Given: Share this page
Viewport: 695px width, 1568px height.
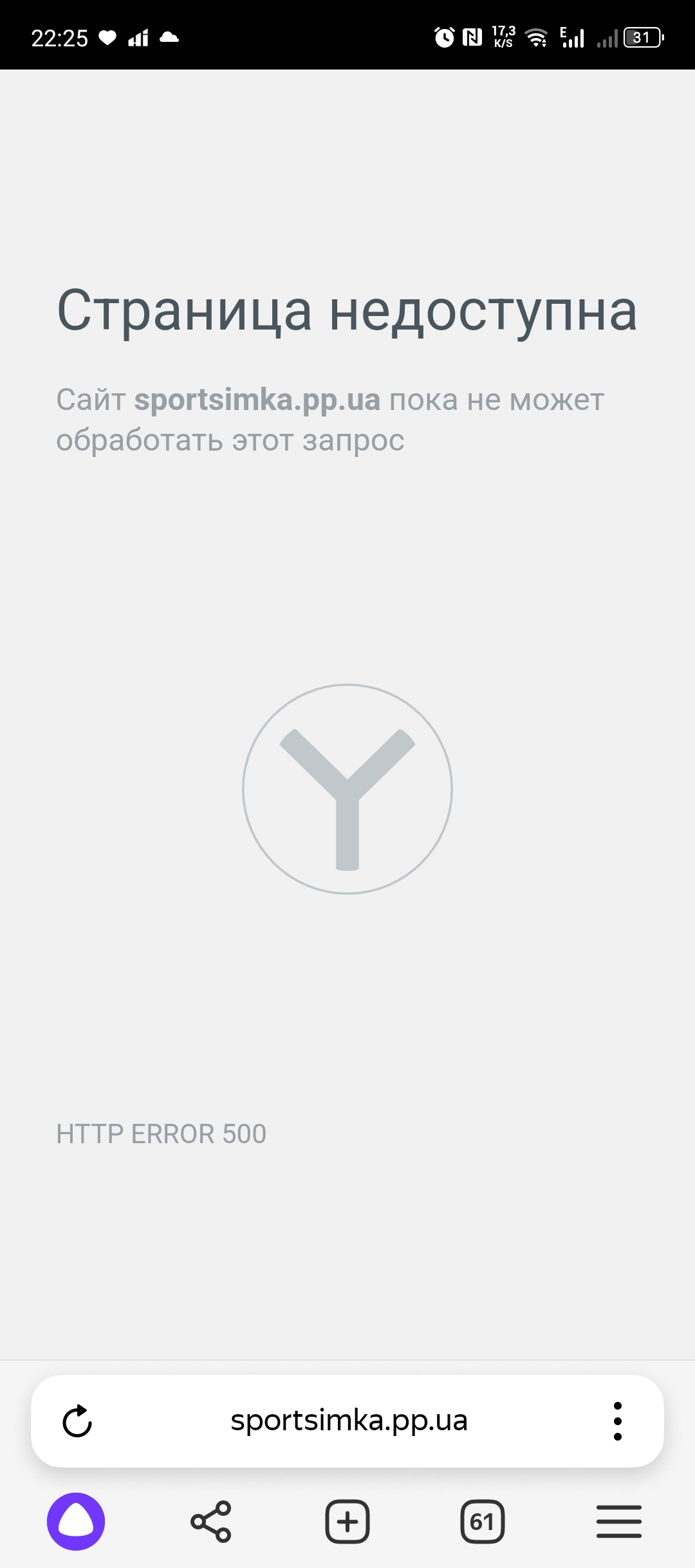Looking at the screenshot, I should (211, 1522).
